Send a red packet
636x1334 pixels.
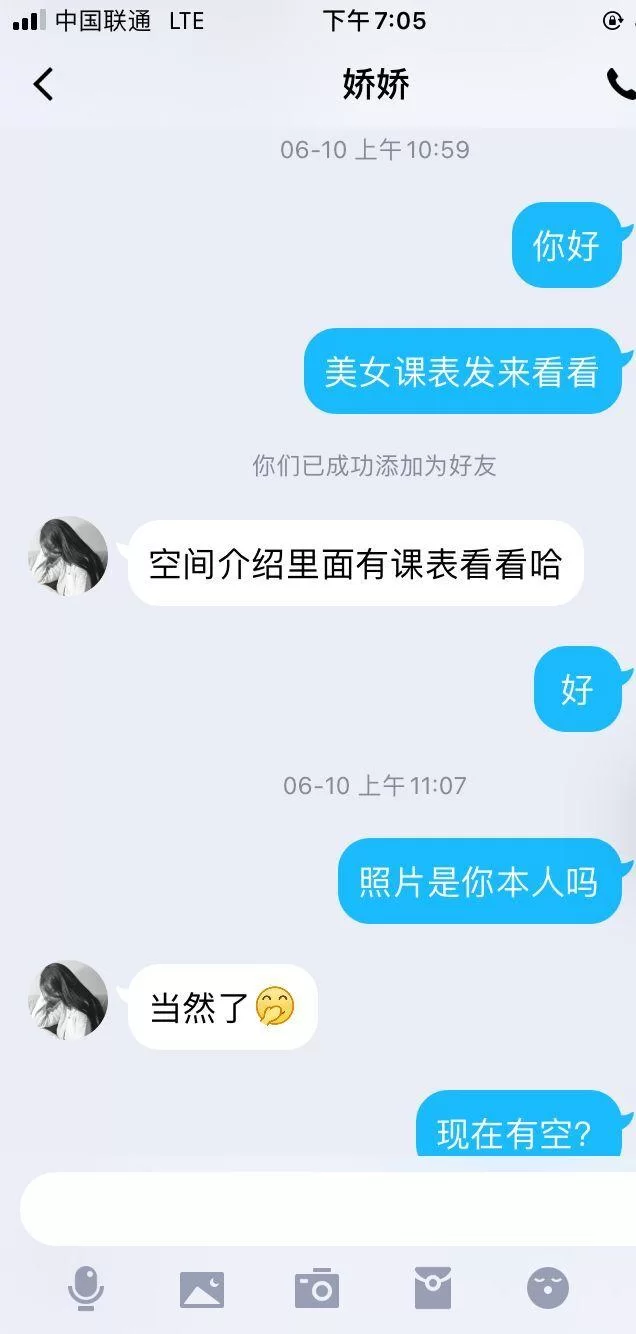click(x=433, y=1288)
